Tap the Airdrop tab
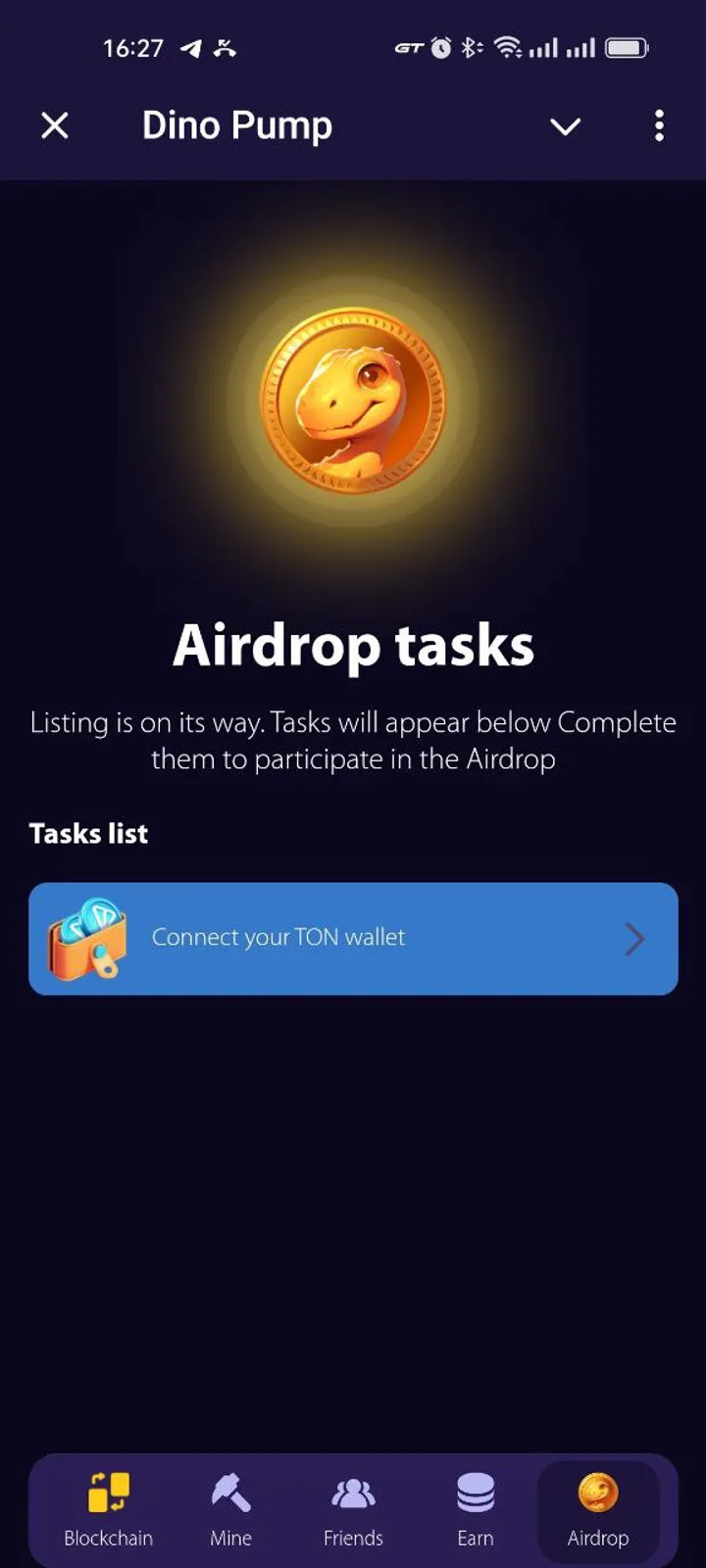Image resolution: width=706 pixels, height=1568 pixels. coord(597,1509)
